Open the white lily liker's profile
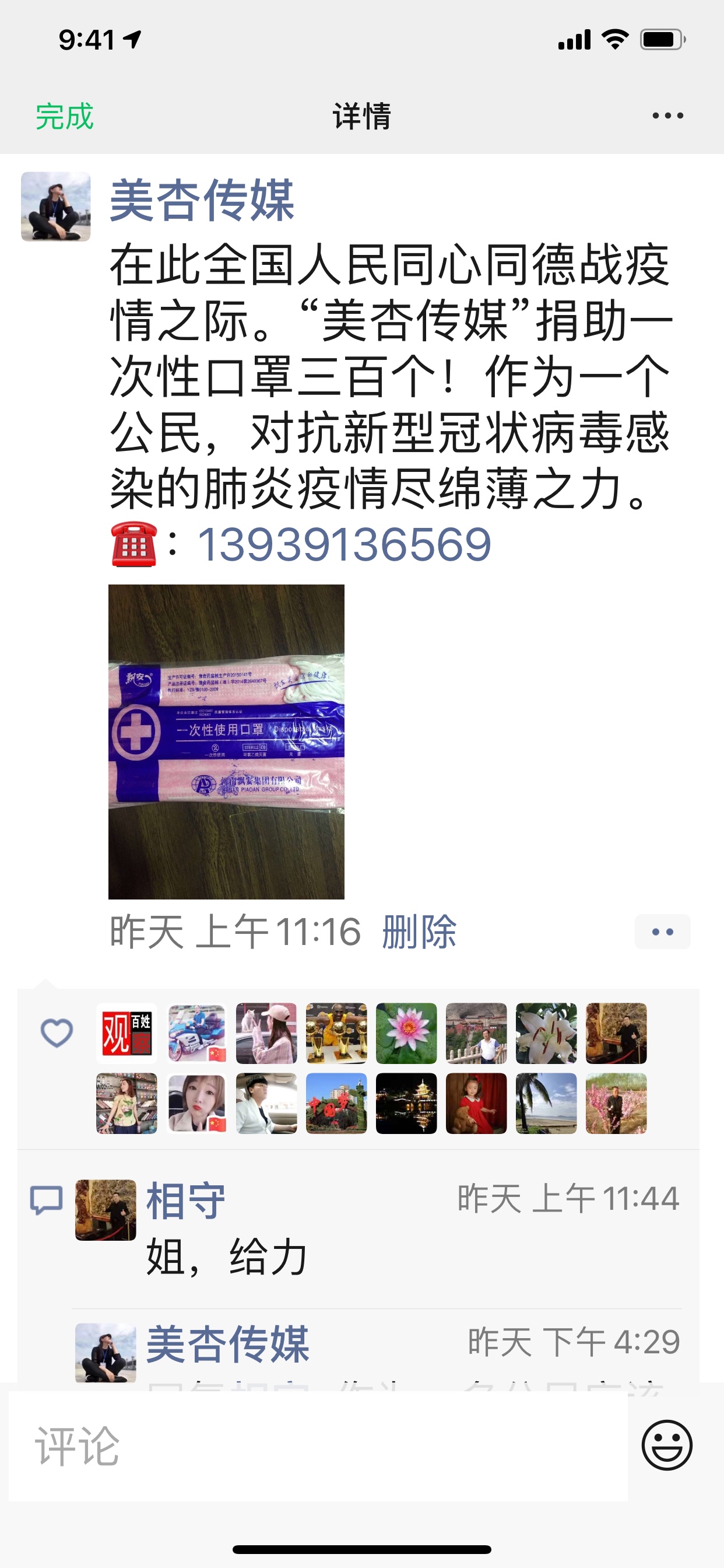724x1568 pixels. click(546, 1034)
